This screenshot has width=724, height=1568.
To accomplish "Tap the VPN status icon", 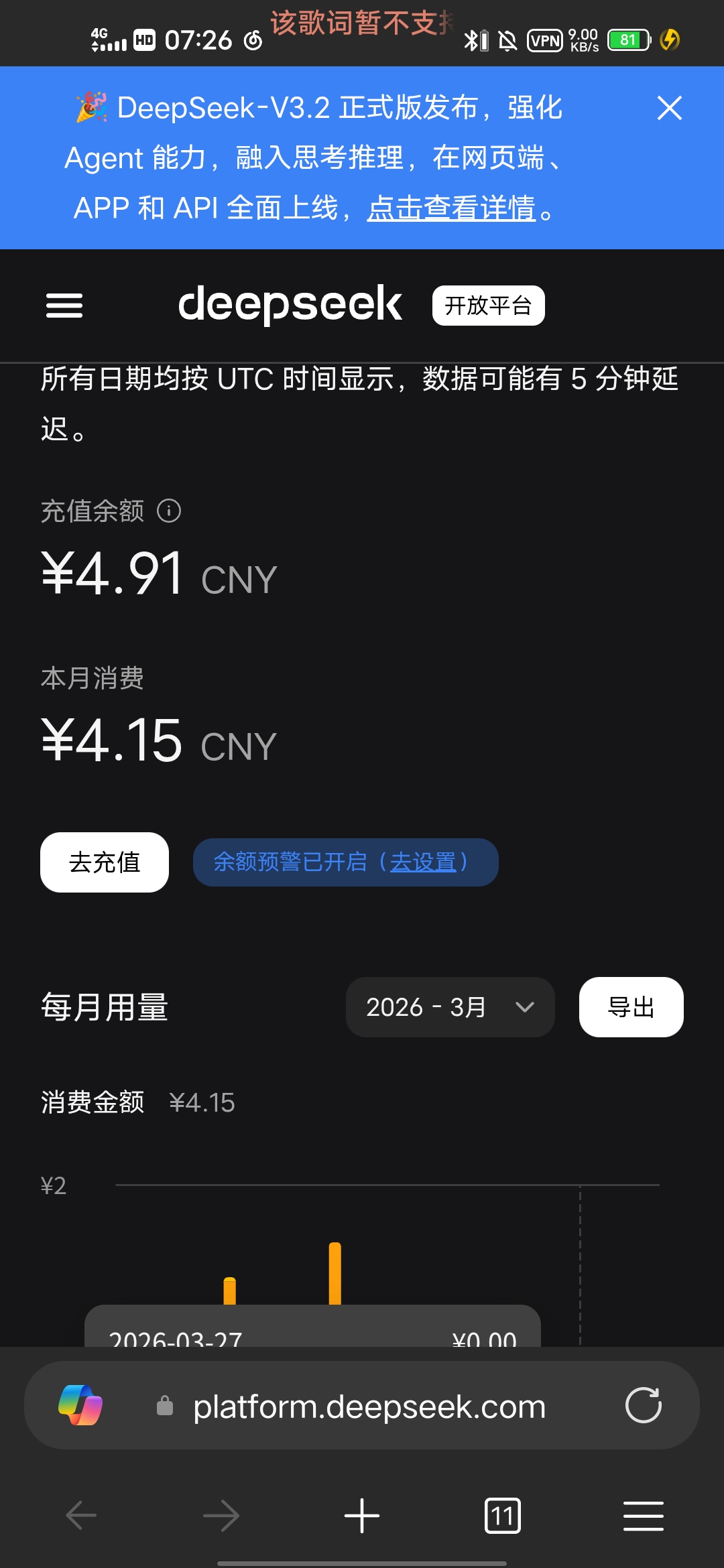I will (545, 40).
